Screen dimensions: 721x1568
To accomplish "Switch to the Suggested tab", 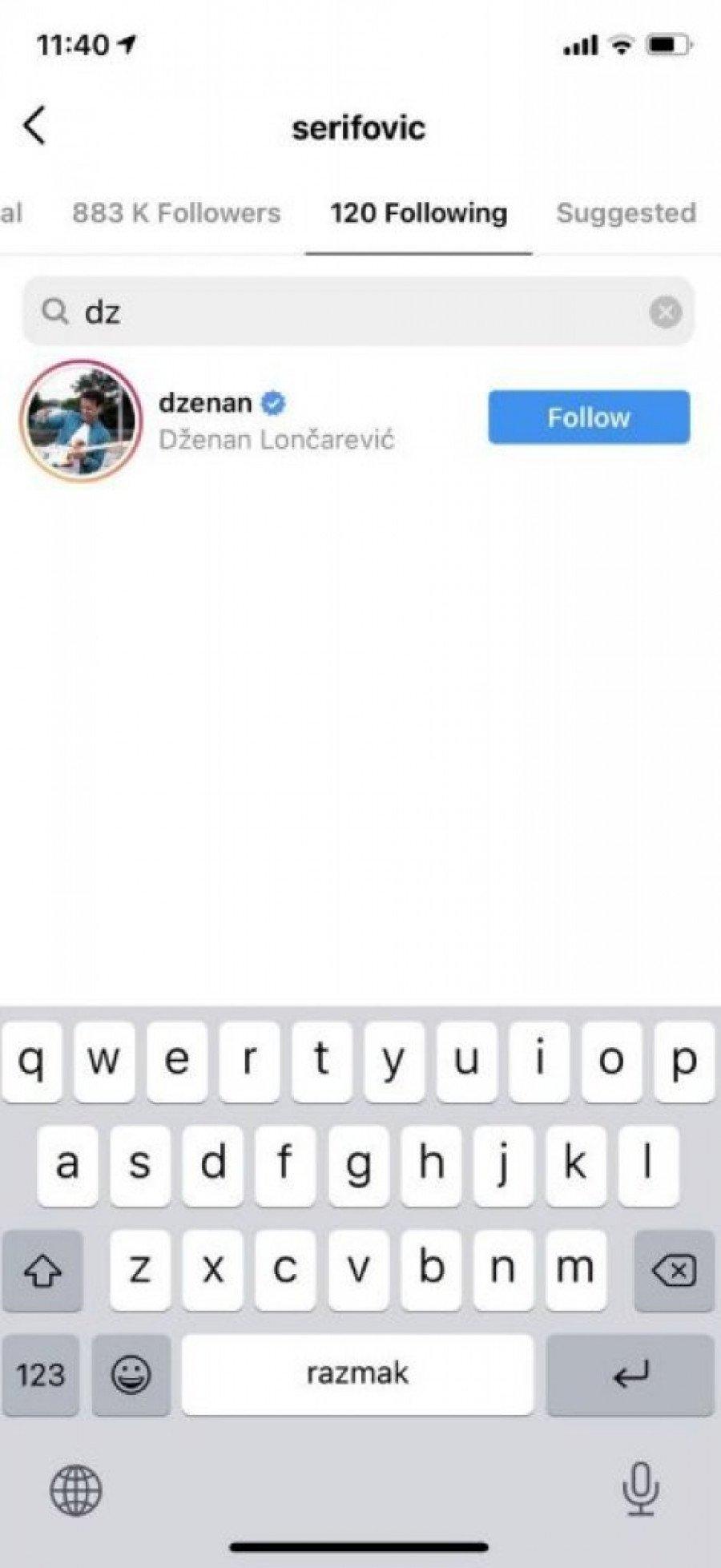I will click(626, 213).
